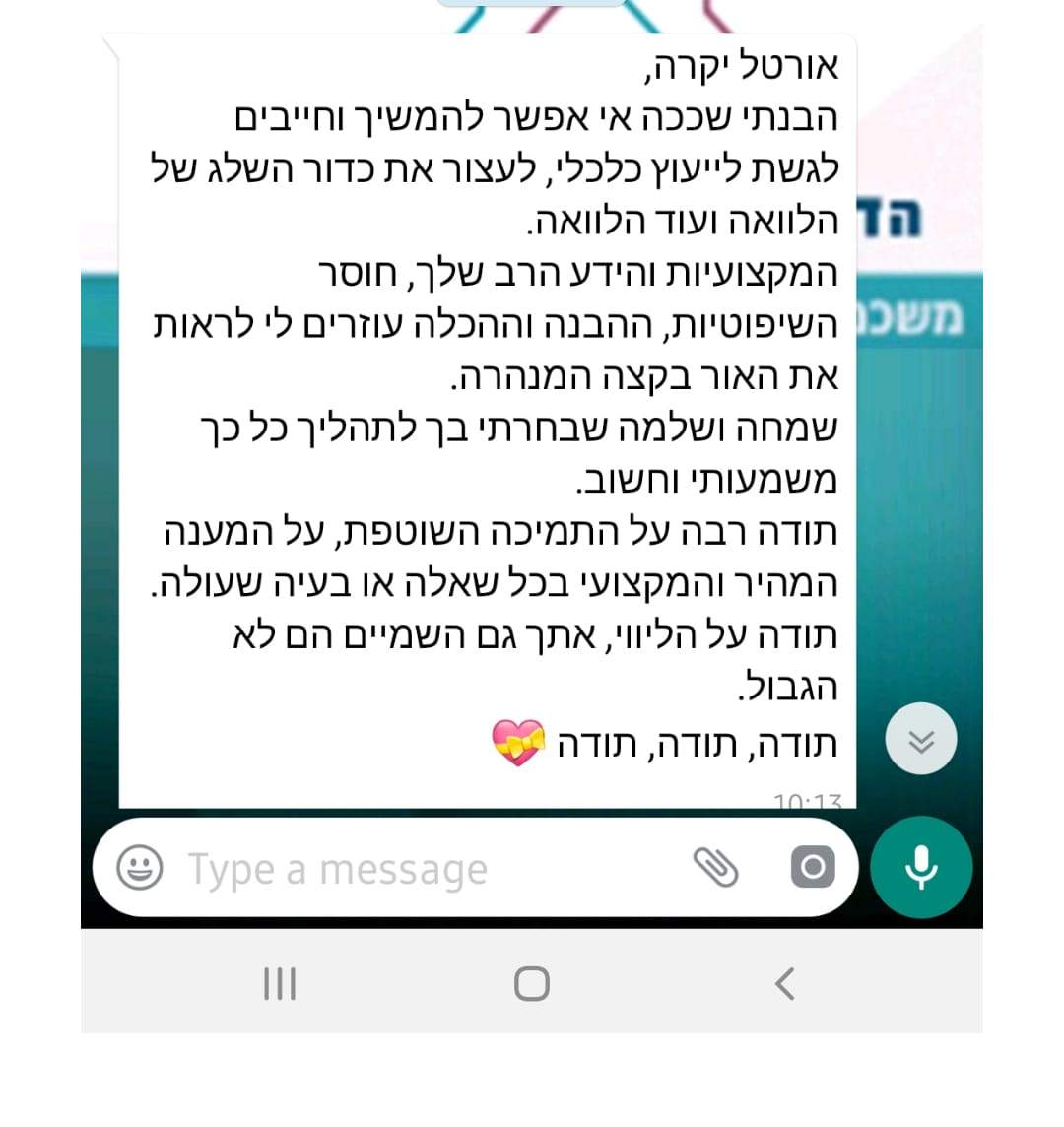This screenshot has height=1127, width=1064.
Task: Attach a file using the paperclip icon
Action: tap(718, 868)
